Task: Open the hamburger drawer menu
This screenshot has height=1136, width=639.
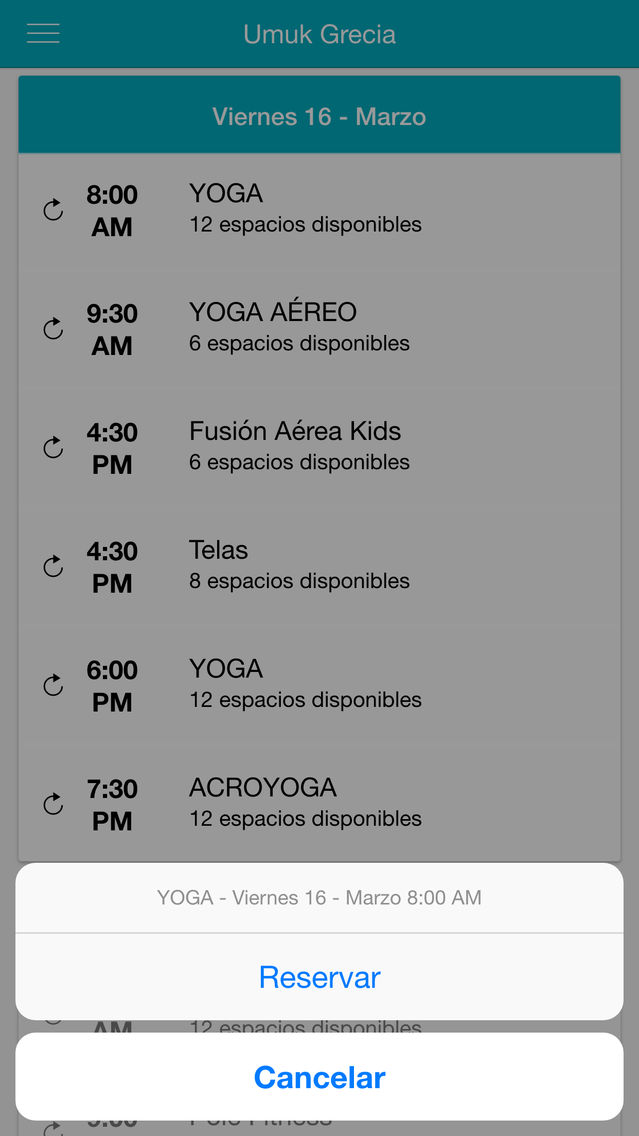Action: tap(43, 33)
